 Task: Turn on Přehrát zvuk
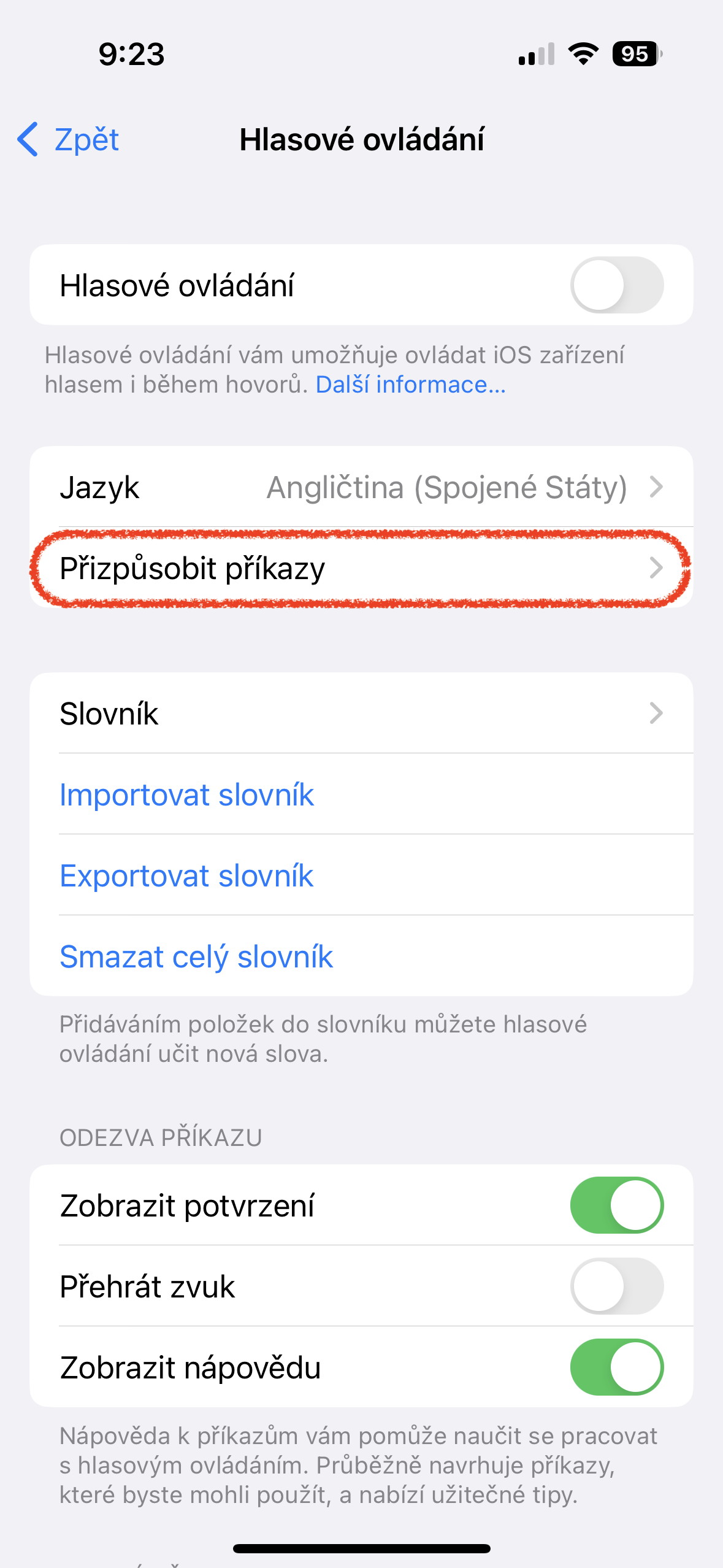pyautogui.click(x=616, y=1286)
